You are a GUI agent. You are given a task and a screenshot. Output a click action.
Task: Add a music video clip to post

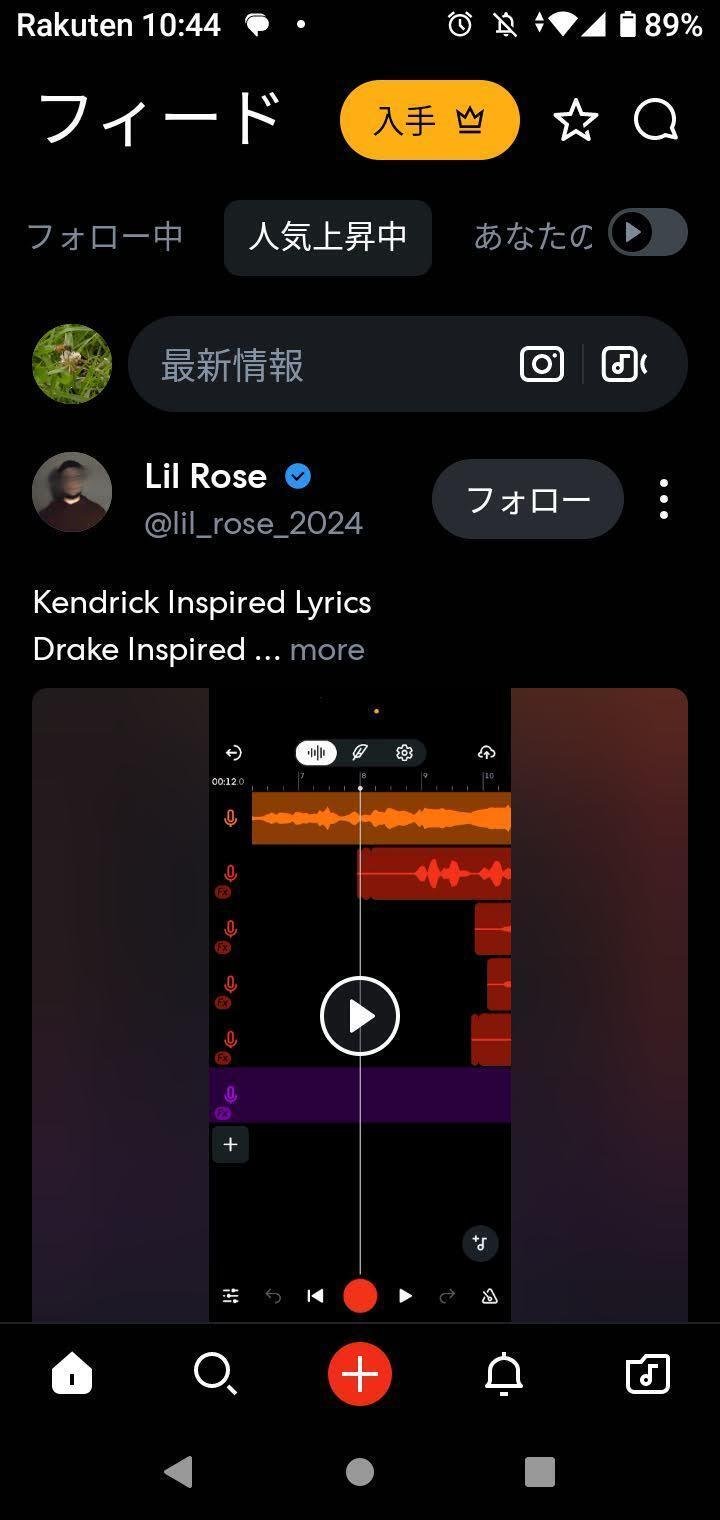tap(624, 364)
